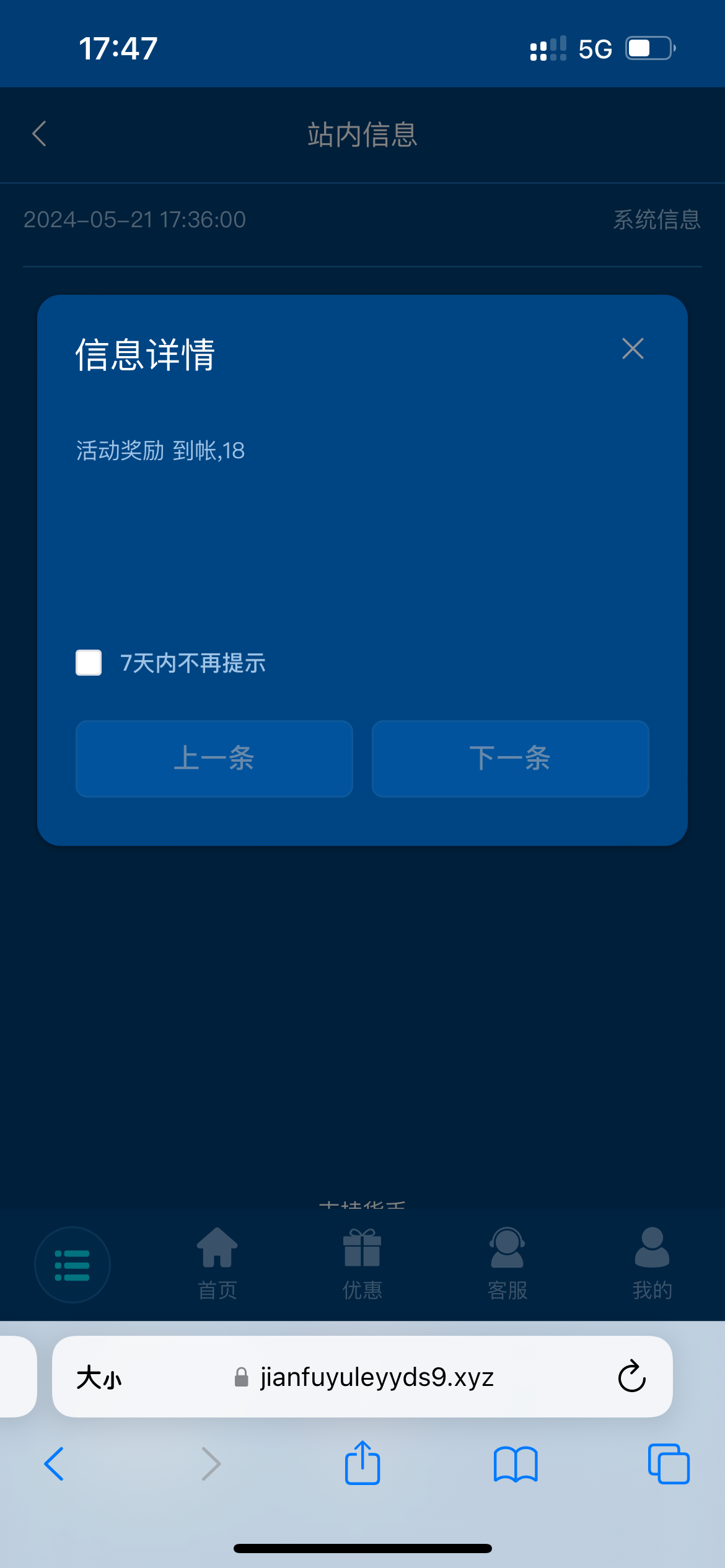This screenshot has height=1568, width=725.
Task: Check the 7天内不再提示 checkbox
Action: point(89,663)
